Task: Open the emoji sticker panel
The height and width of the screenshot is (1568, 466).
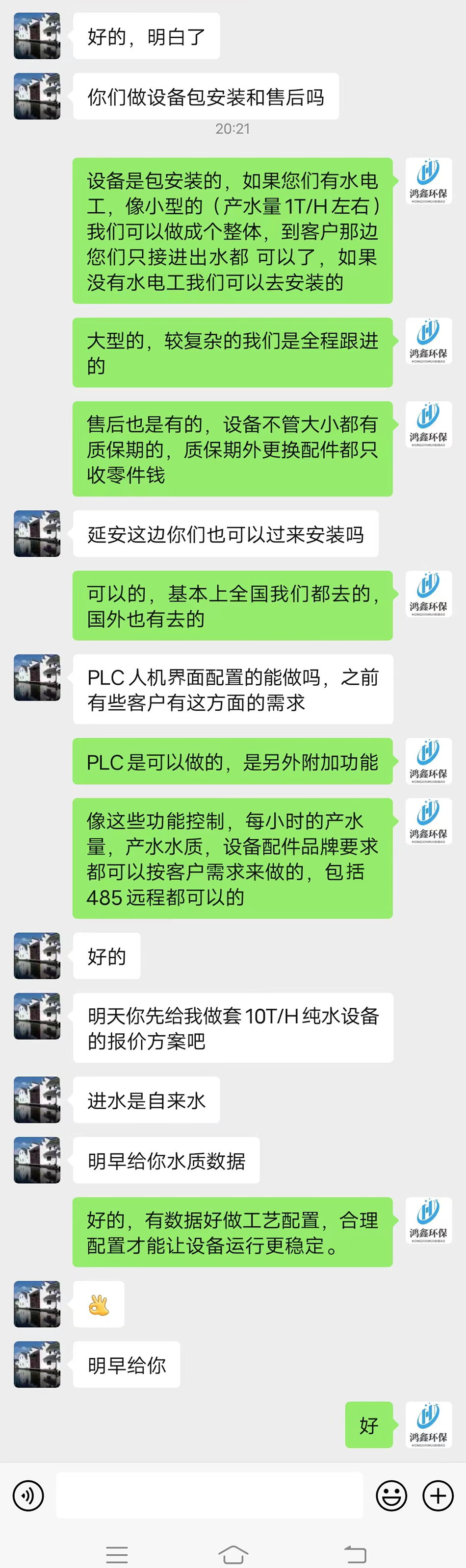Action: tap(391, 1495)
